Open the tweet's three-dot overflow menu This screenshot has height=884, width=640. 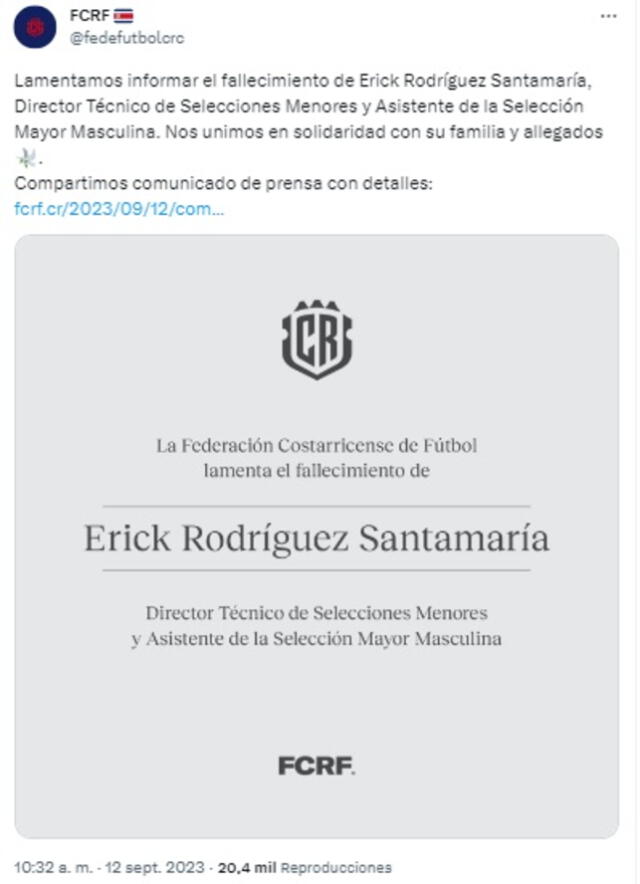[x=608, y=16]
